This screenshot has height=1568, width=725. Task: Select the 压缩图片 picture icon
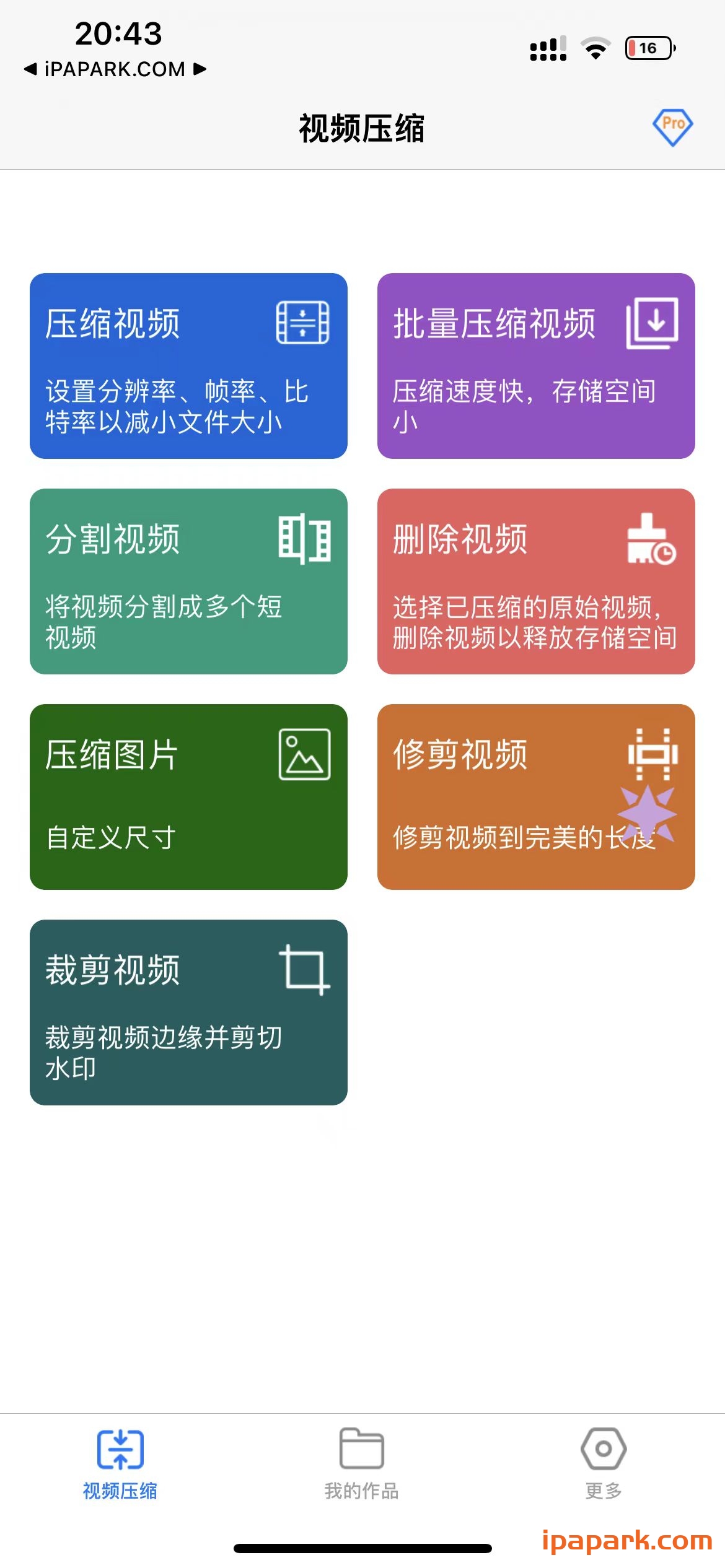pos(305,757)
